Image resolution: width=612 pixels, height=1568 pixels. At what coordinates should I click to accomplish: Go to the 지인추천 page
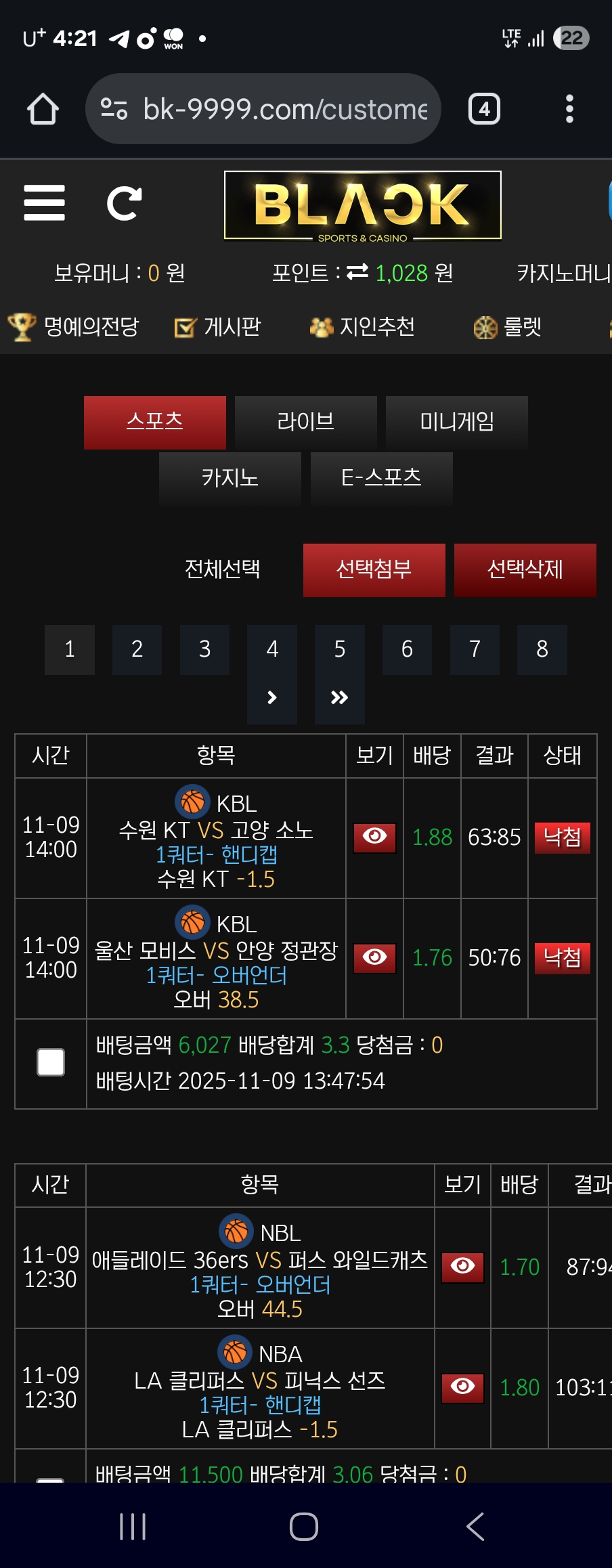pyautogui.click(x=363, y=327)
